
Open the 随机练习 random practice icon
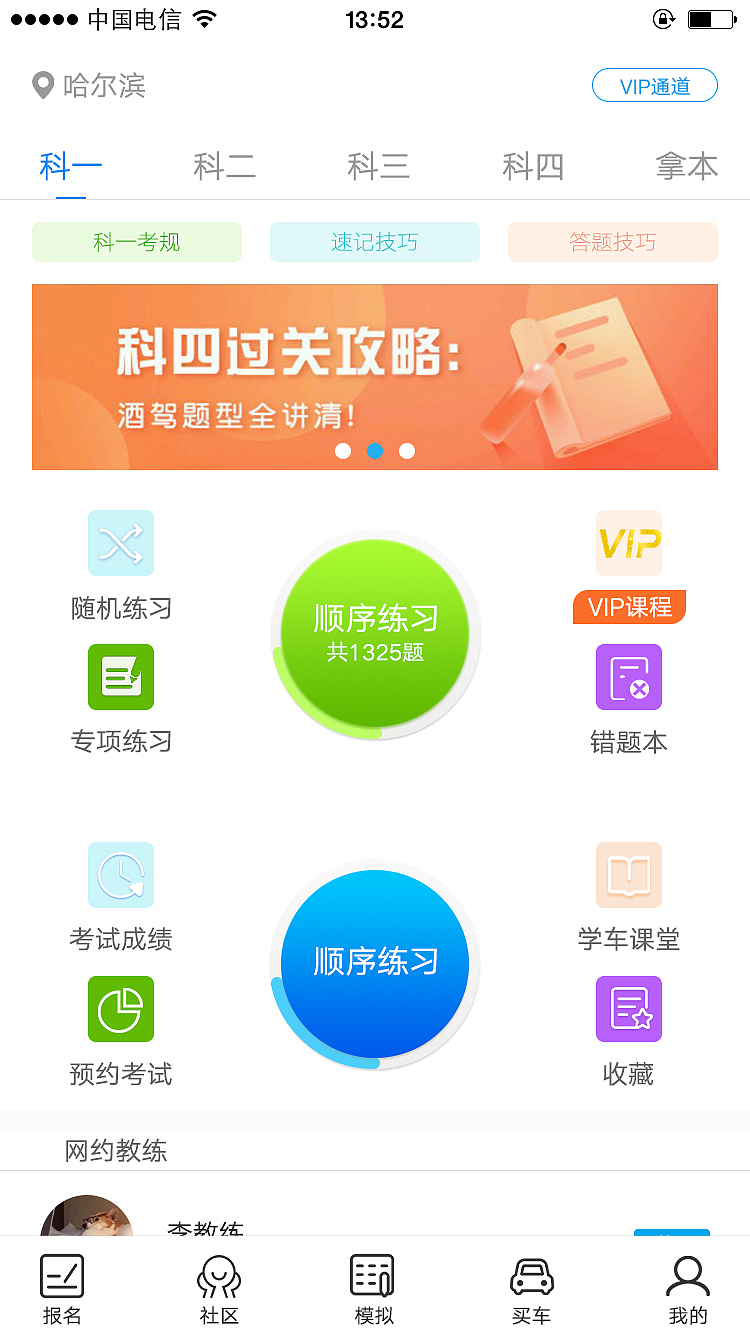[x=120, y=543]
